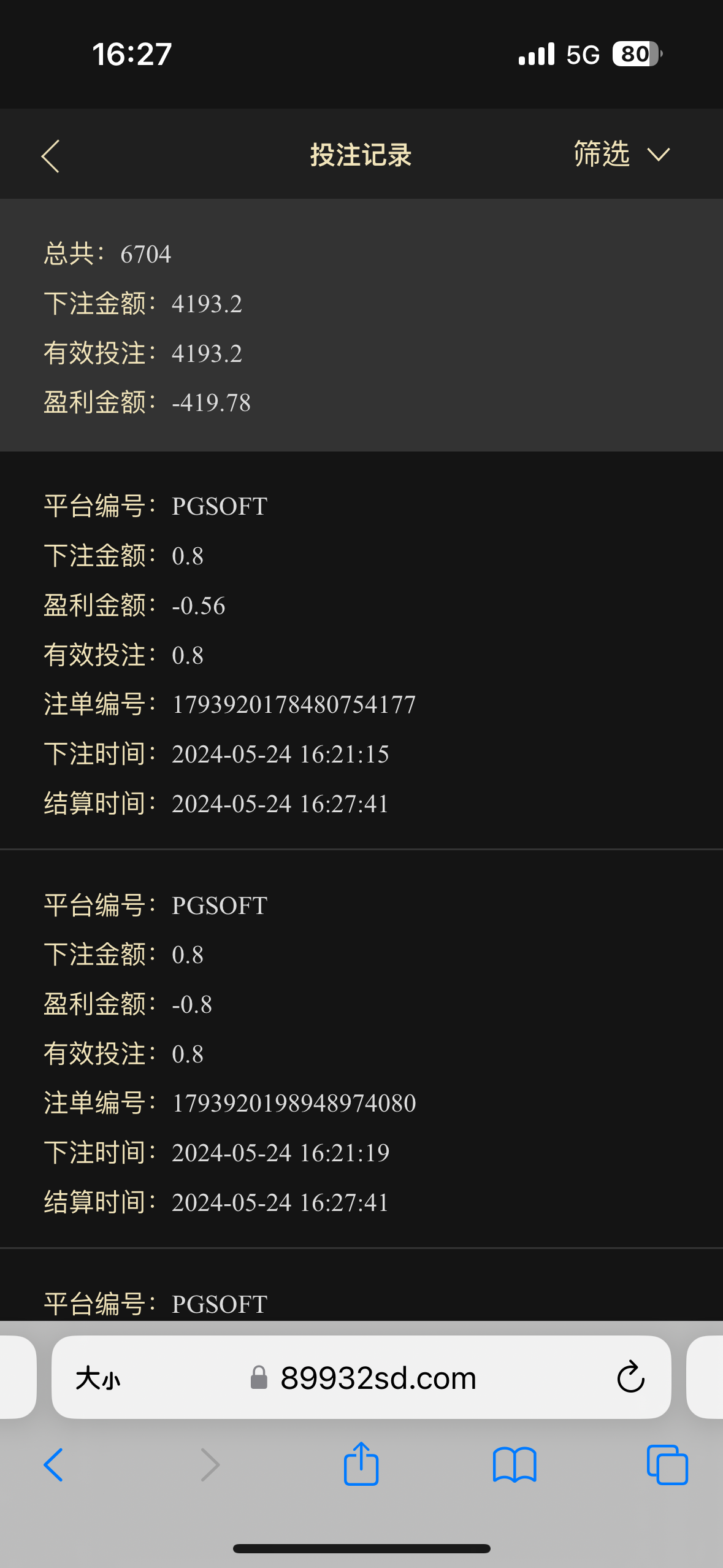Open the 筛选 filter dropdown
The width and height of the screenshot is (723, 1568).
621,154
